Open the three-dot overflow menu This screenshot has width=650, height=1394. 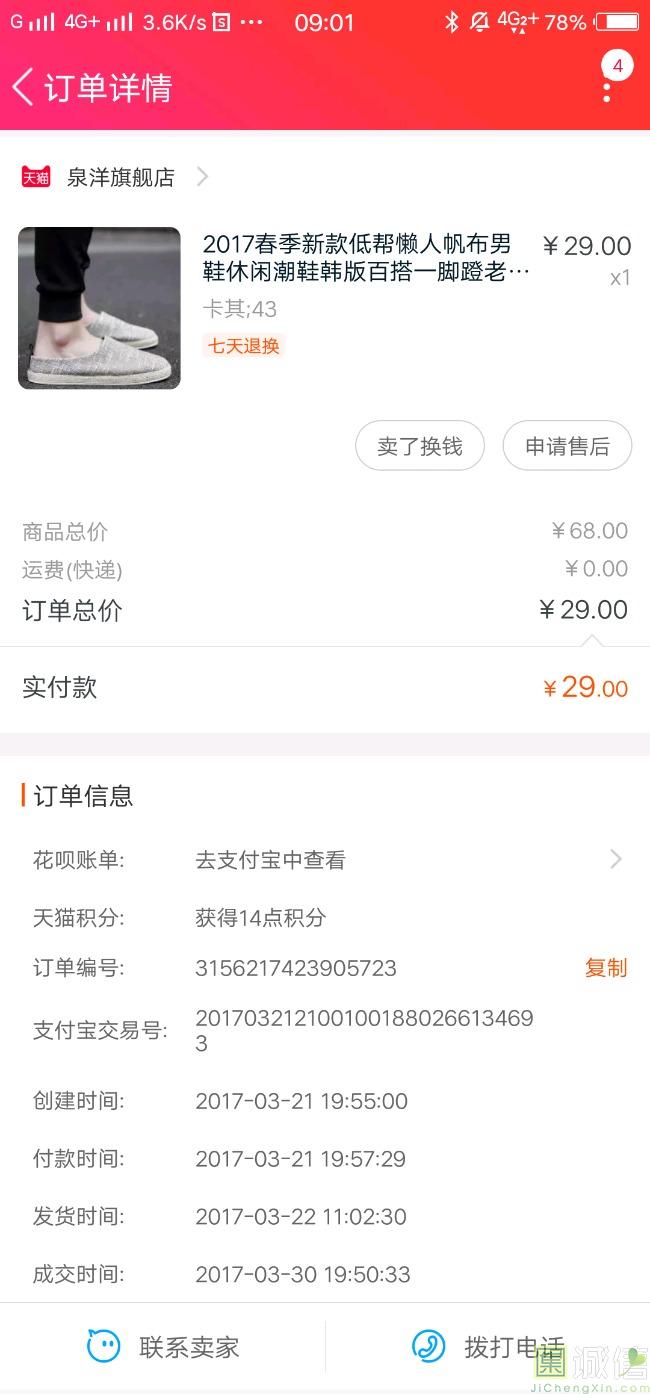pos(607,86)
